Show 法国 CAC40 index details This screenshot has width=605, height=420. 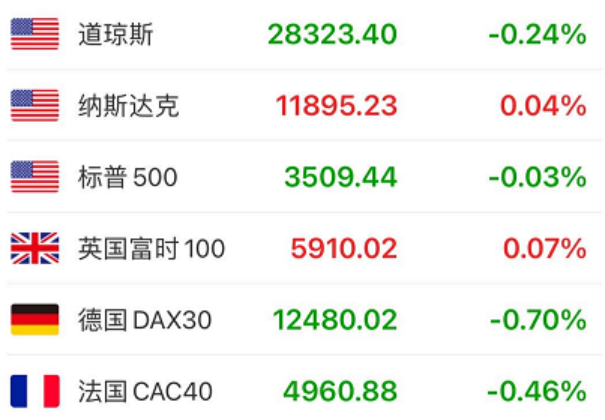tap(145, 391)
